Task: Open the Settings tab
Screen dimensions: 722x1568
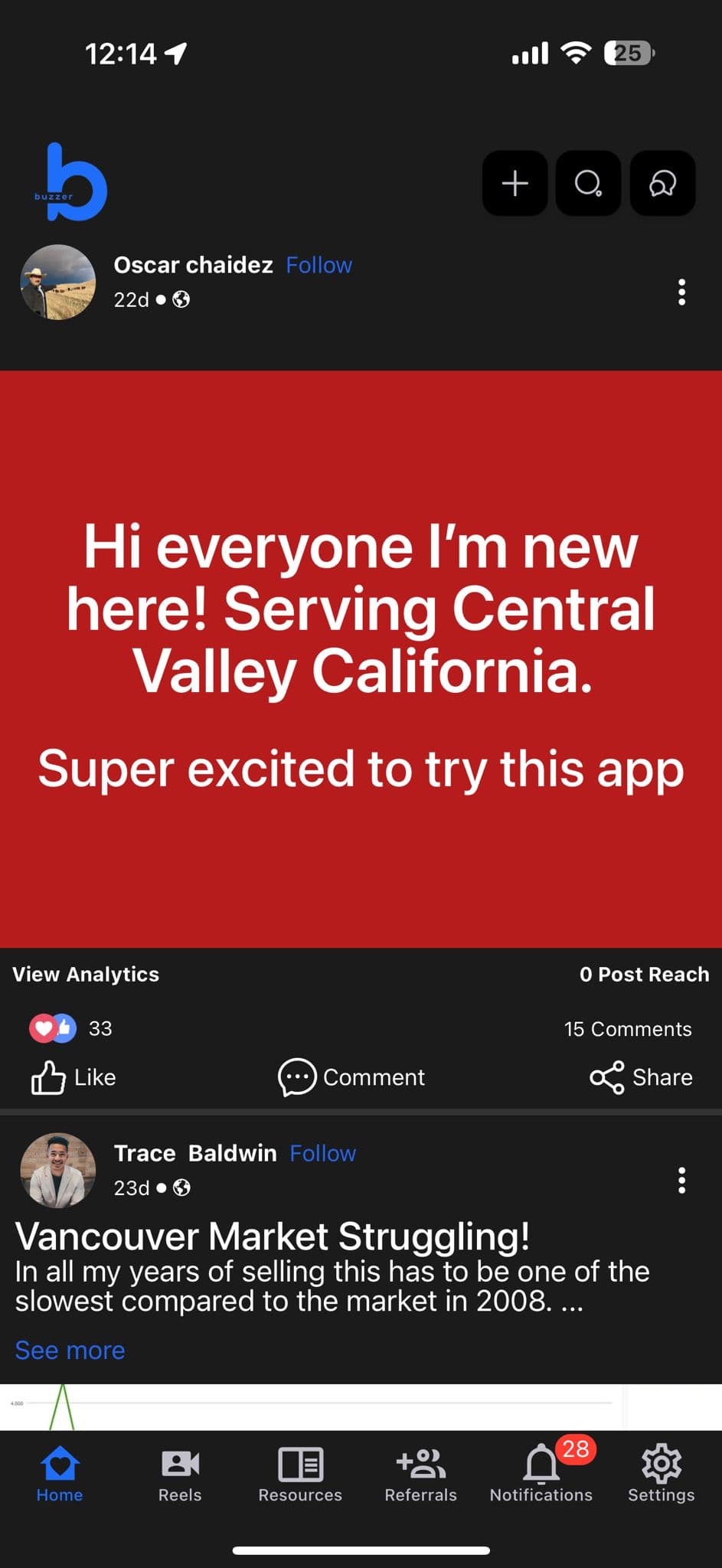Action: tap(661, 1475)
